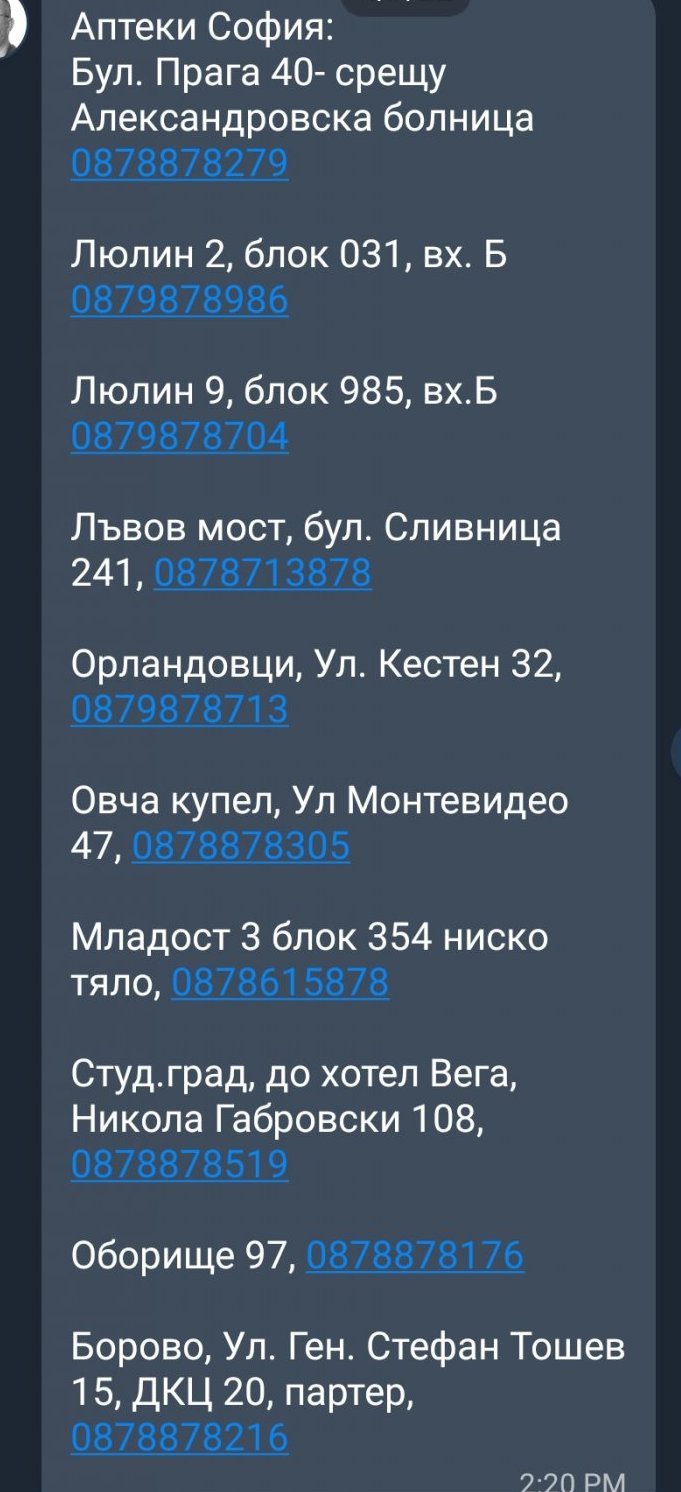Open Оборище 97 phone link 0878878176
Image resolution: width=681 pixels, height=1492 pixels.
tap(414, 1256)
